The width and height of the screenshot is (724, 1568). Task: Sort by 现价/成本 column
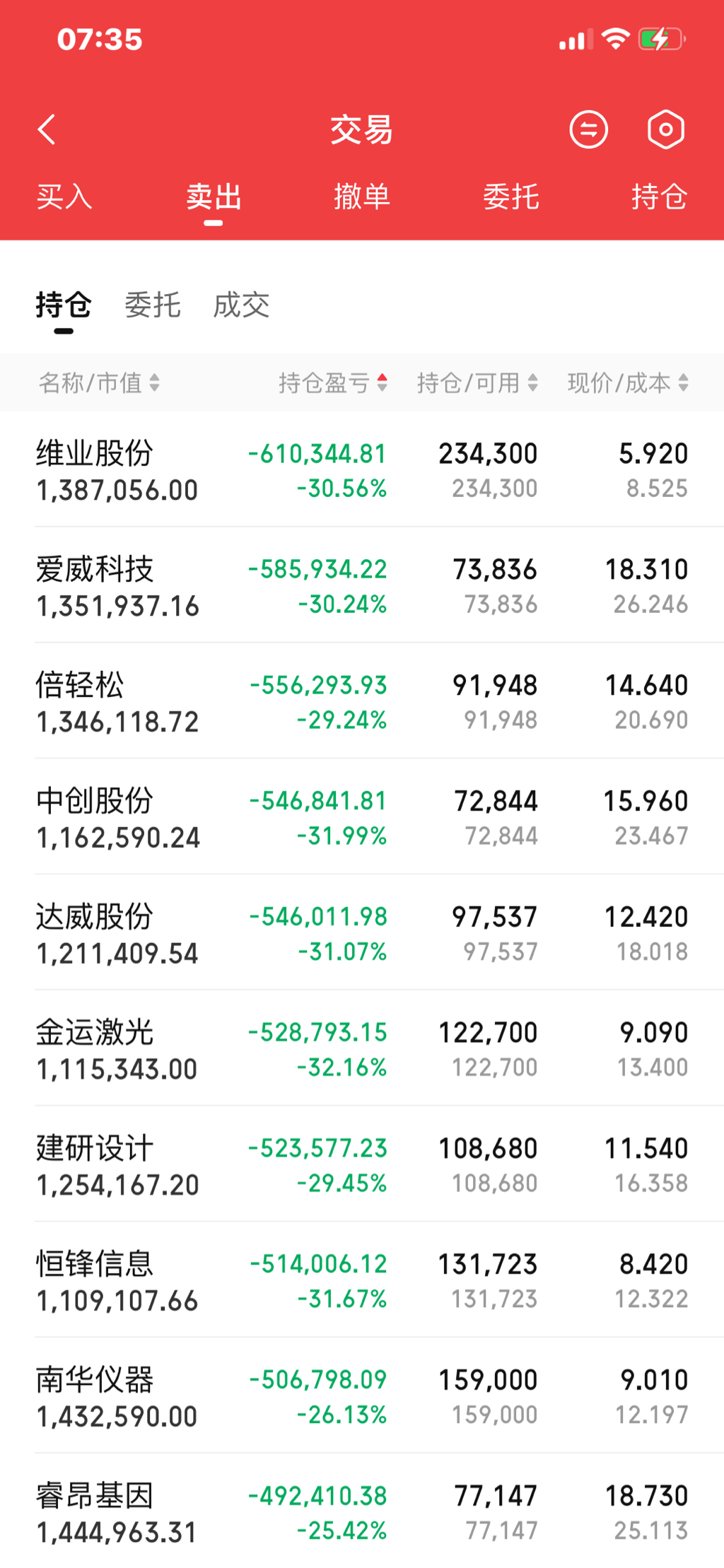tap(628, 382)
